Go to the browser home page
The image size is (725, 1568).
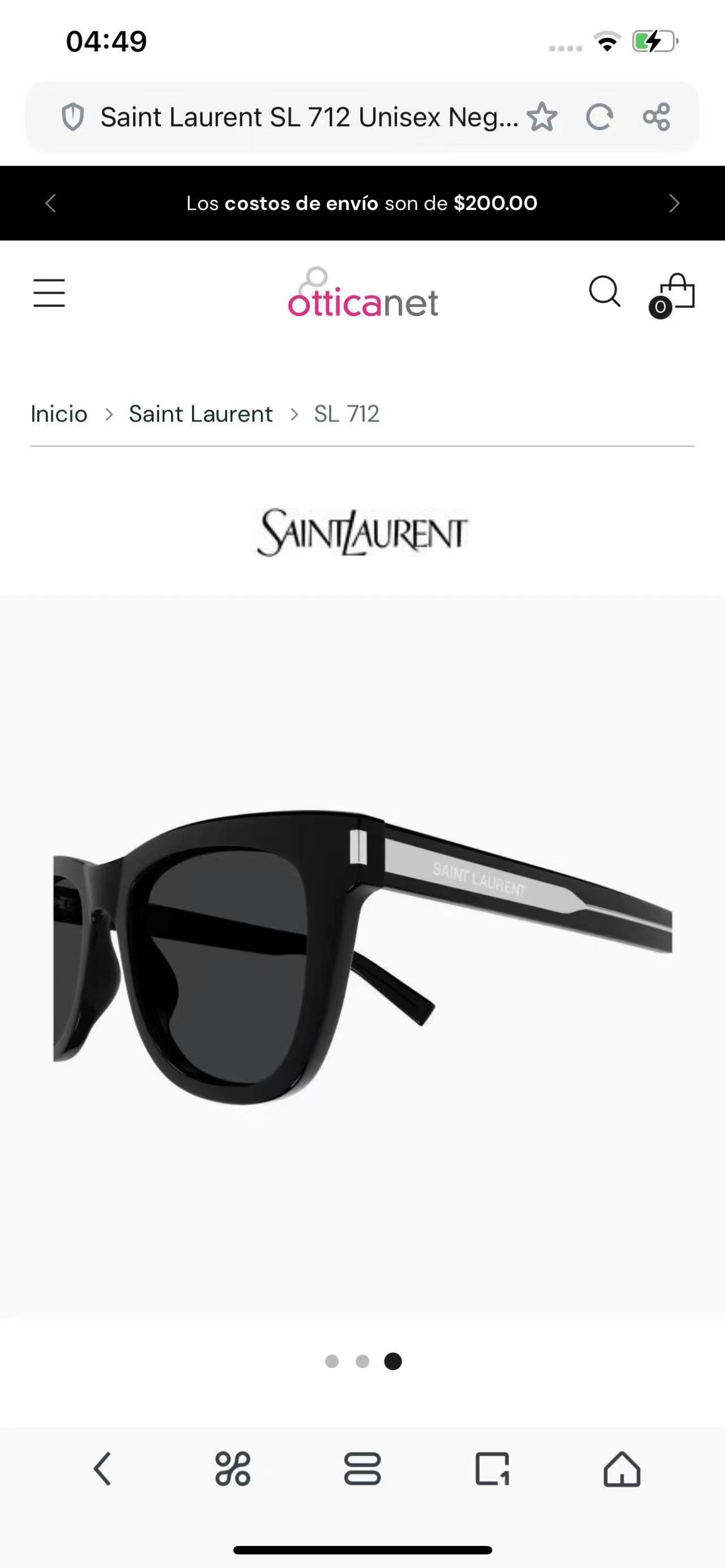click(x=622, y=1469)
